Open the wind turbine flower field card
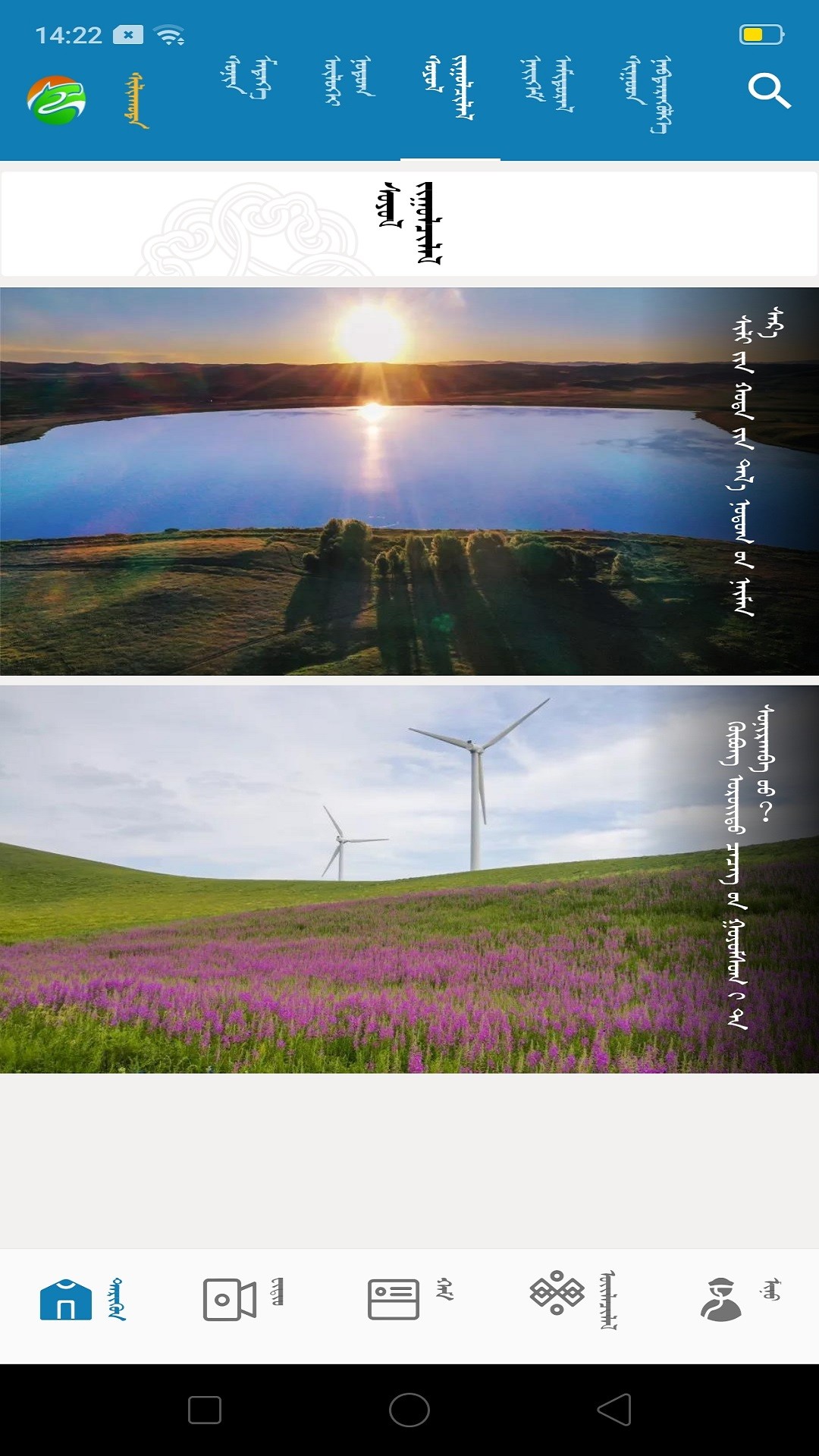819x1456 pixels. tap(409, 879)
